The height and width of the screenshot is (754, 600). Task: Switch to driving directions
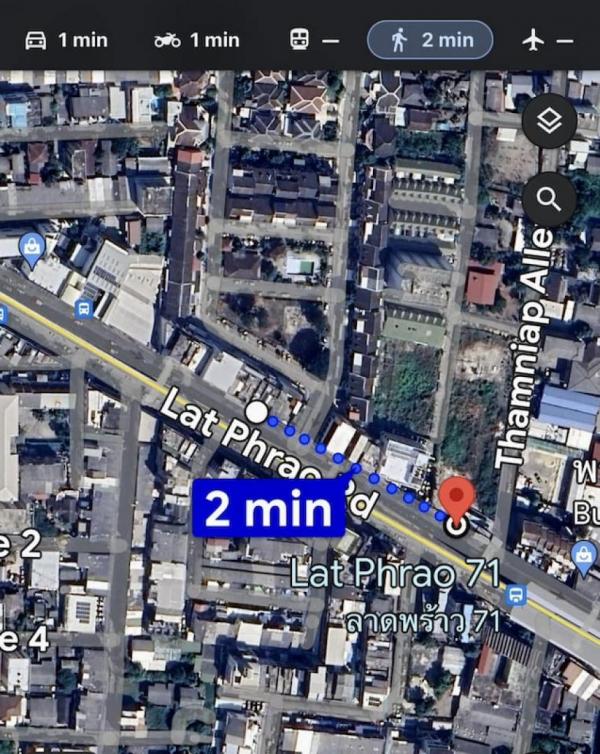point(66,40)
